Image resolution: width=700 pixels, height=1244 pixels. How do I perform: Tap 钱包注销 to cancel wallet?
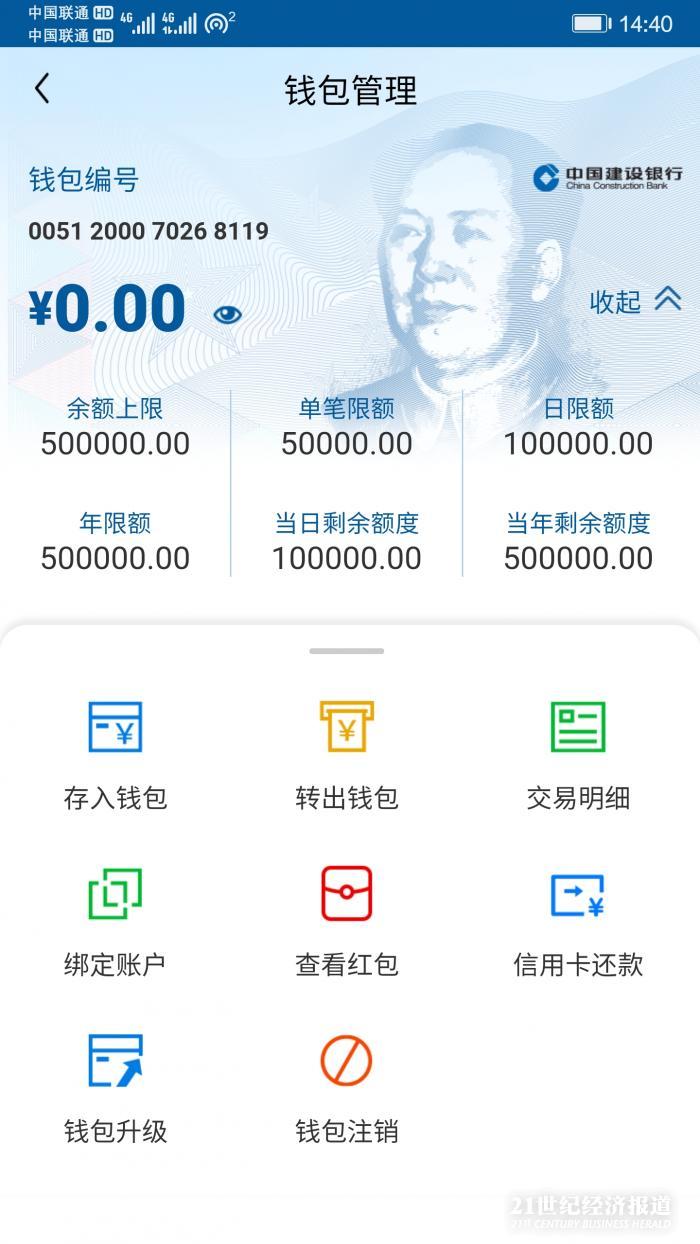pyautogui.click(x=346, y=1087)
